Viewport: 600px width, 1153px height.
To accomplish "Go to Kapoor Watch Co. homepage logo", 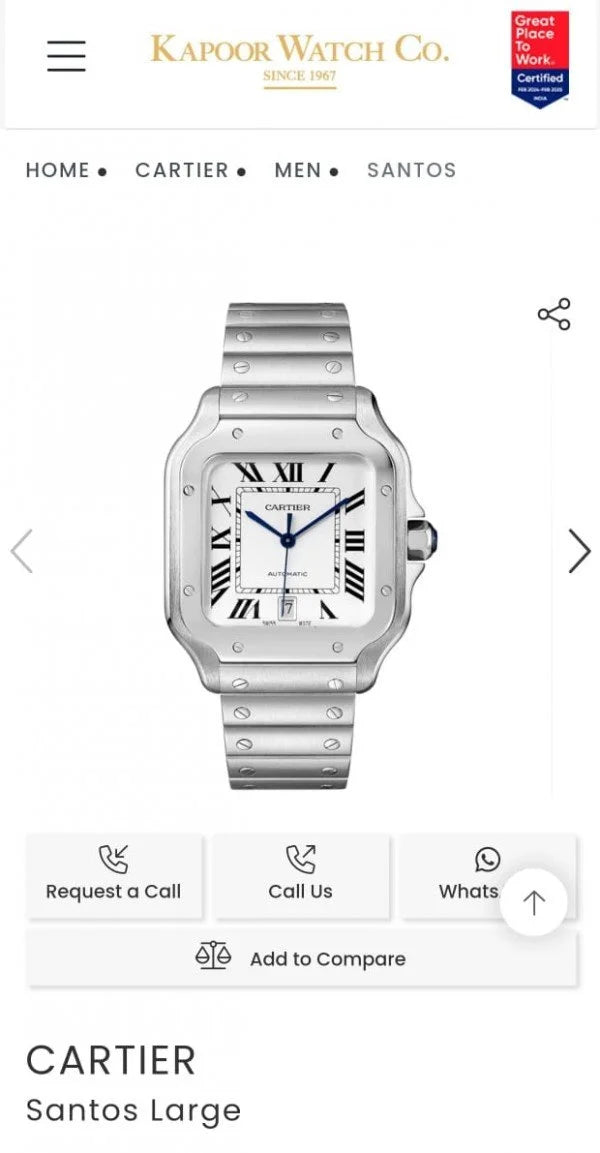I will click(x=299, y=58).
